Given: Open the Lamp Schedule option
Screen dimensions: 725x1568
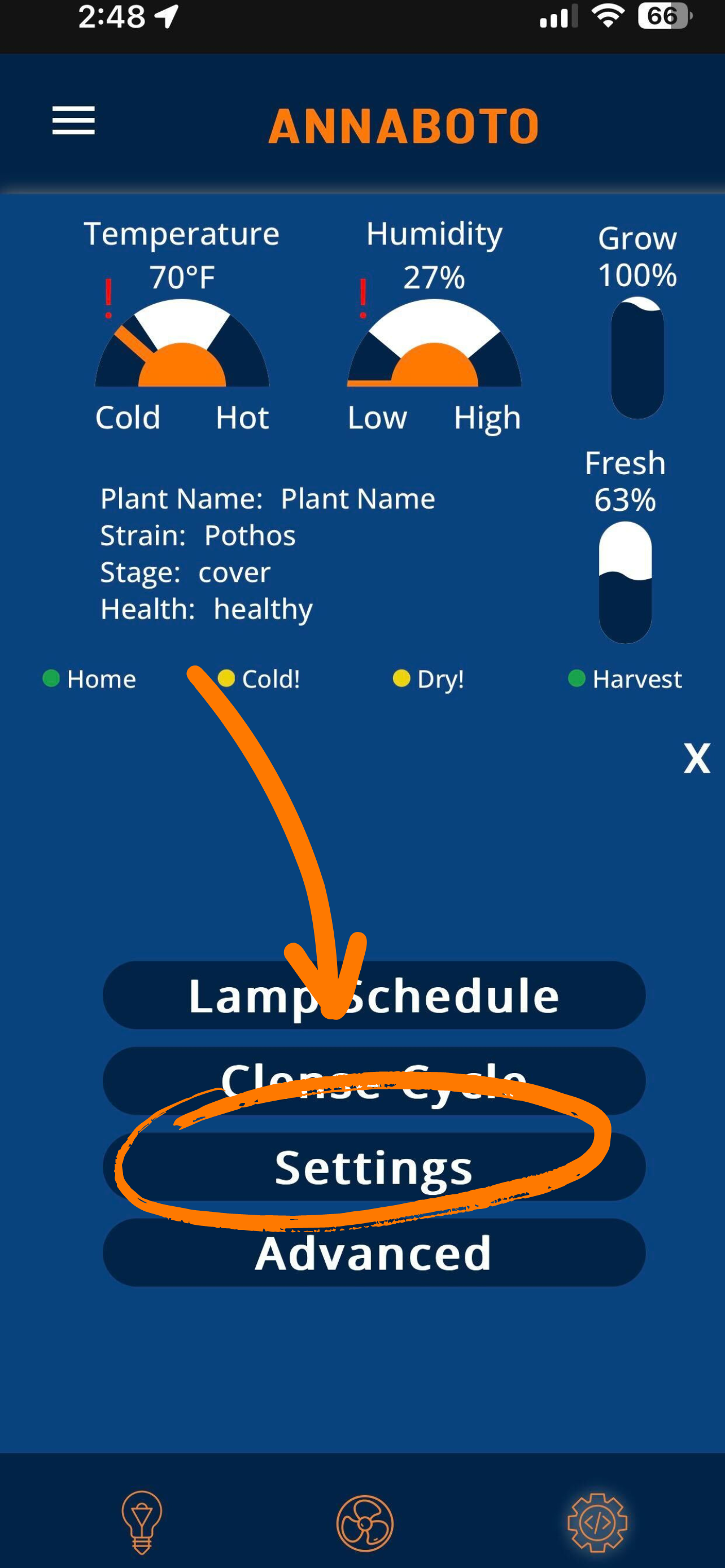Looking at the screenshot, I should [374, 996].
